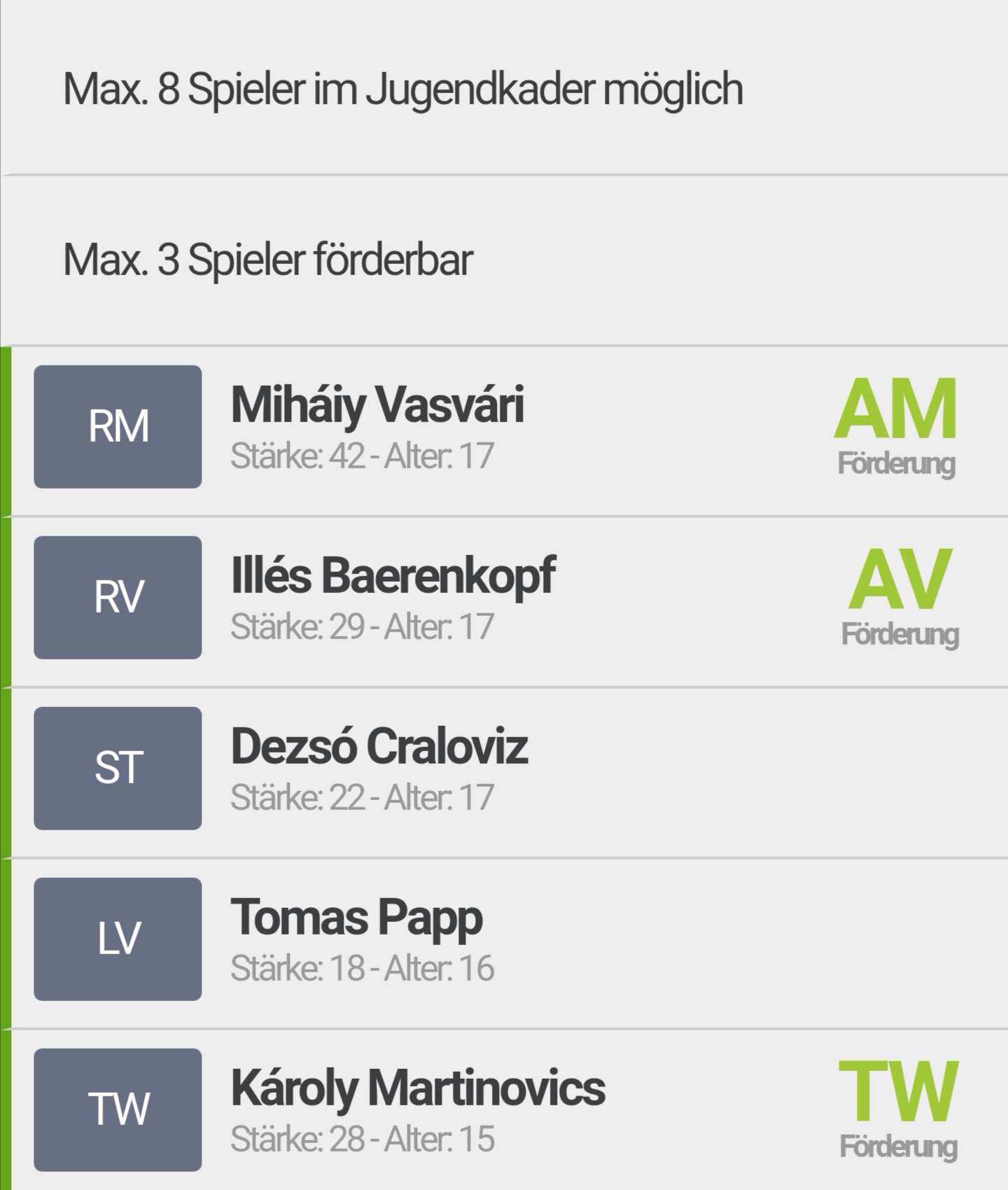The image size is (1008, 1190).
Task: Open player Miháiy Vasvári
Action: (378, 406)
